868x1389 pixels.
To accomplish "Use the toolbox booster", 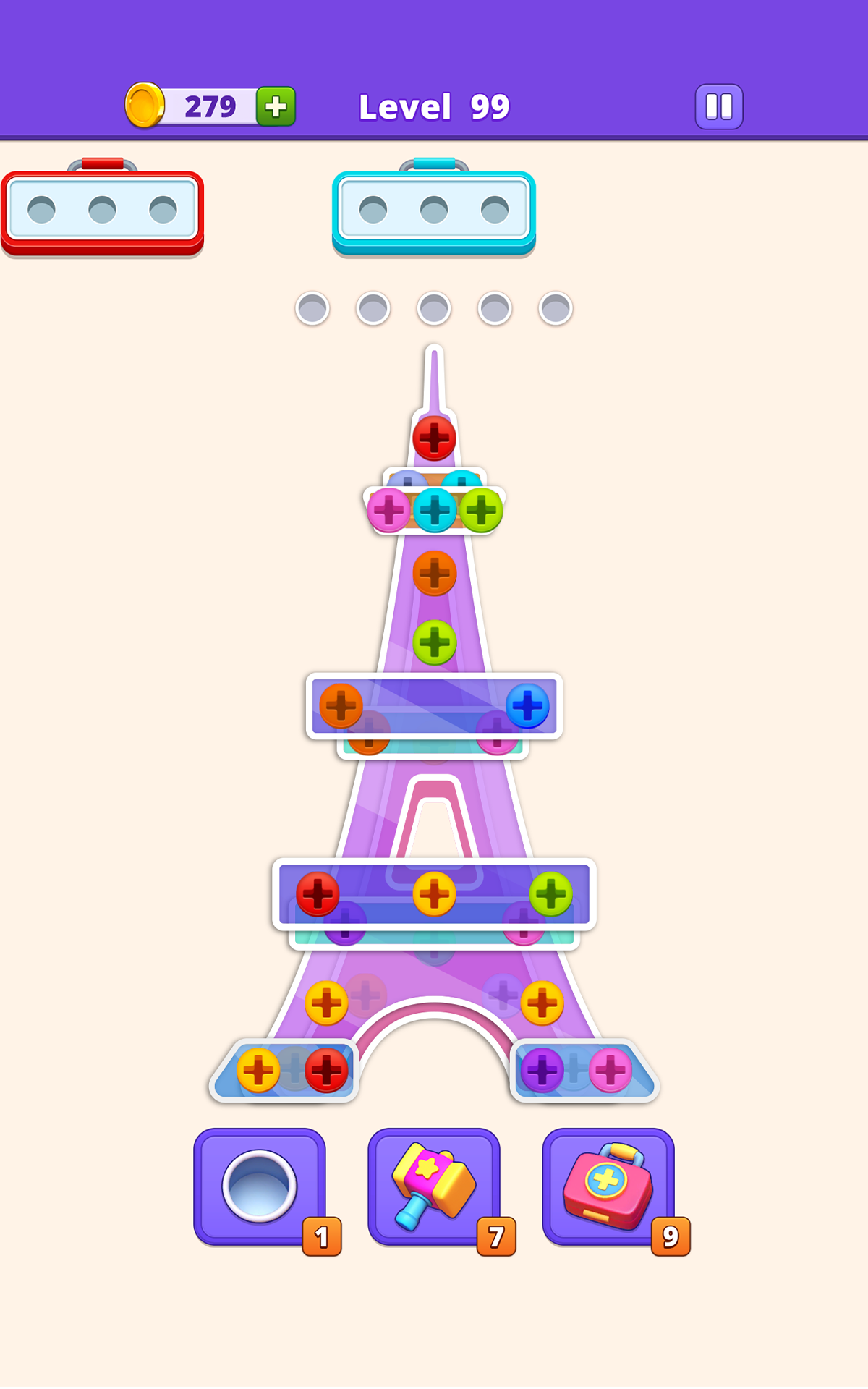I will 608,1186.
